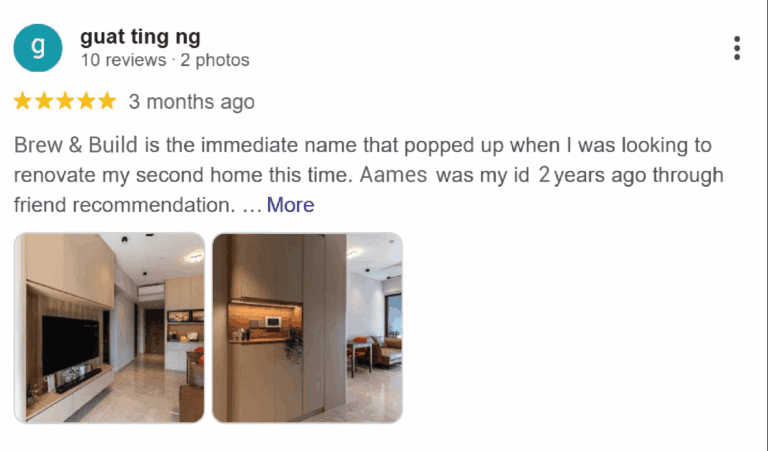View the wooden cabinet hallway photo
Image resolution: width=768 pixels, height=451 pixels.
pyautogui.click(x=307, y=328)
